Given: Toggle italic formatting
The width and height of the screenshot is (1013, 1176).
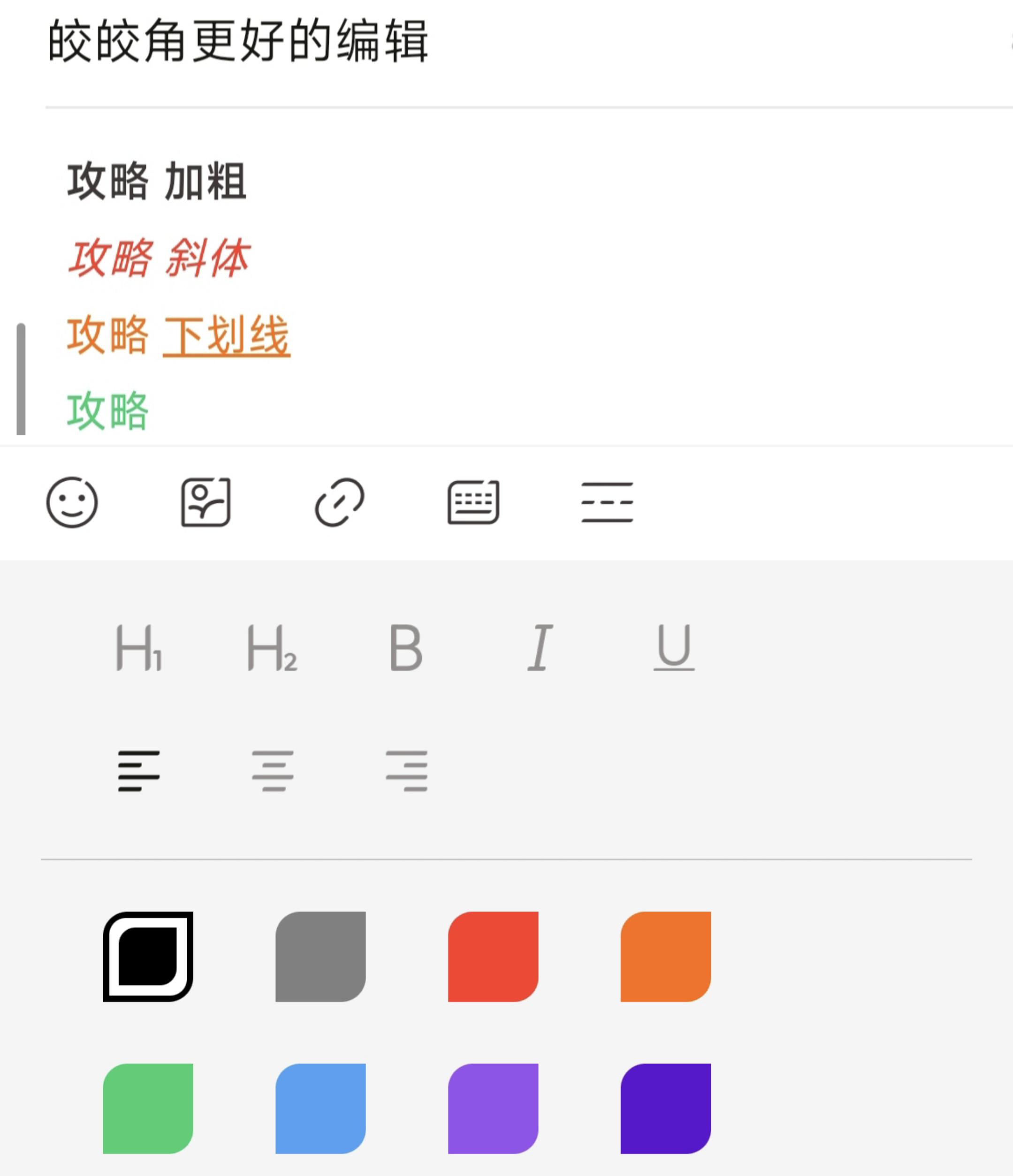Looking at the screenshot, I should tap(540, 648).
